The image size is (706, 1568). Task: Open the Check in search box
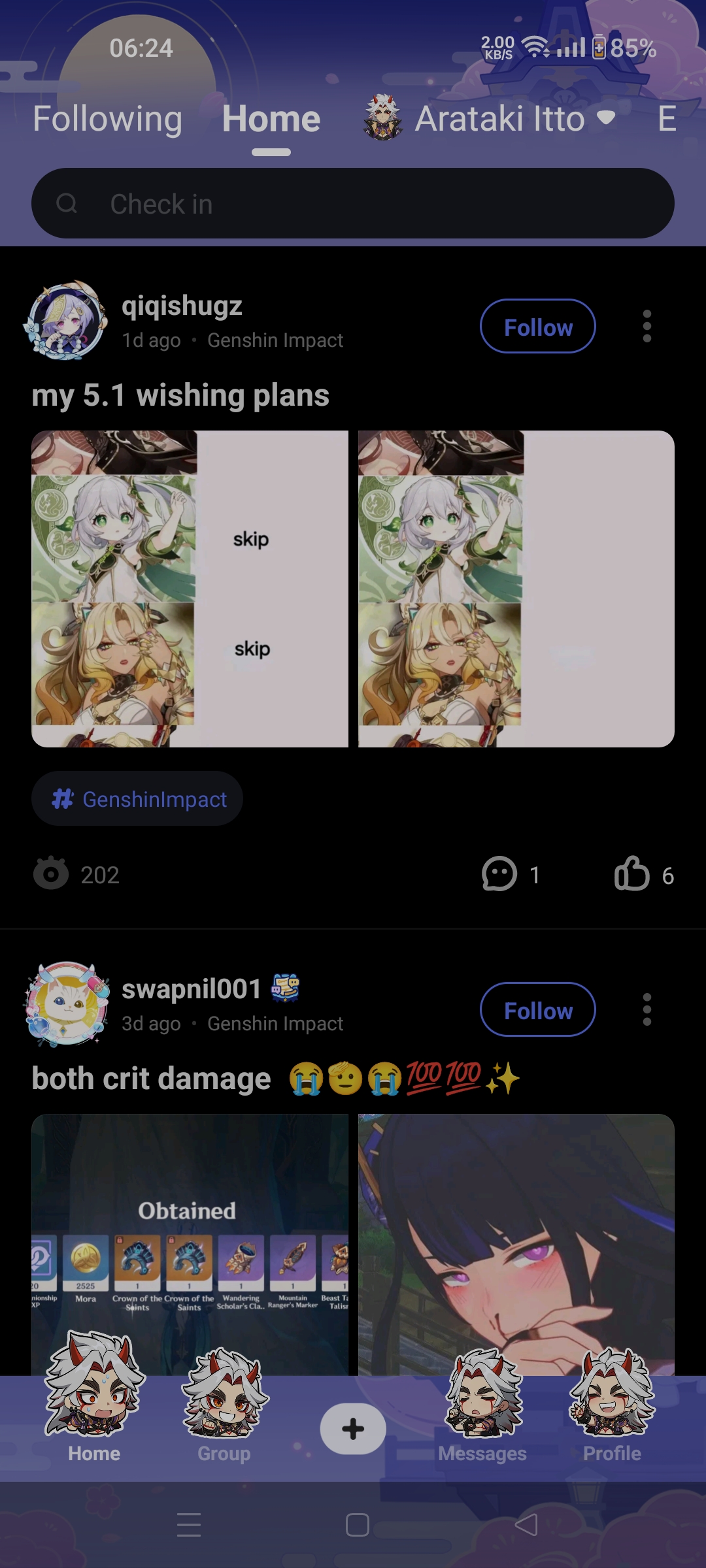pos(353,204)
